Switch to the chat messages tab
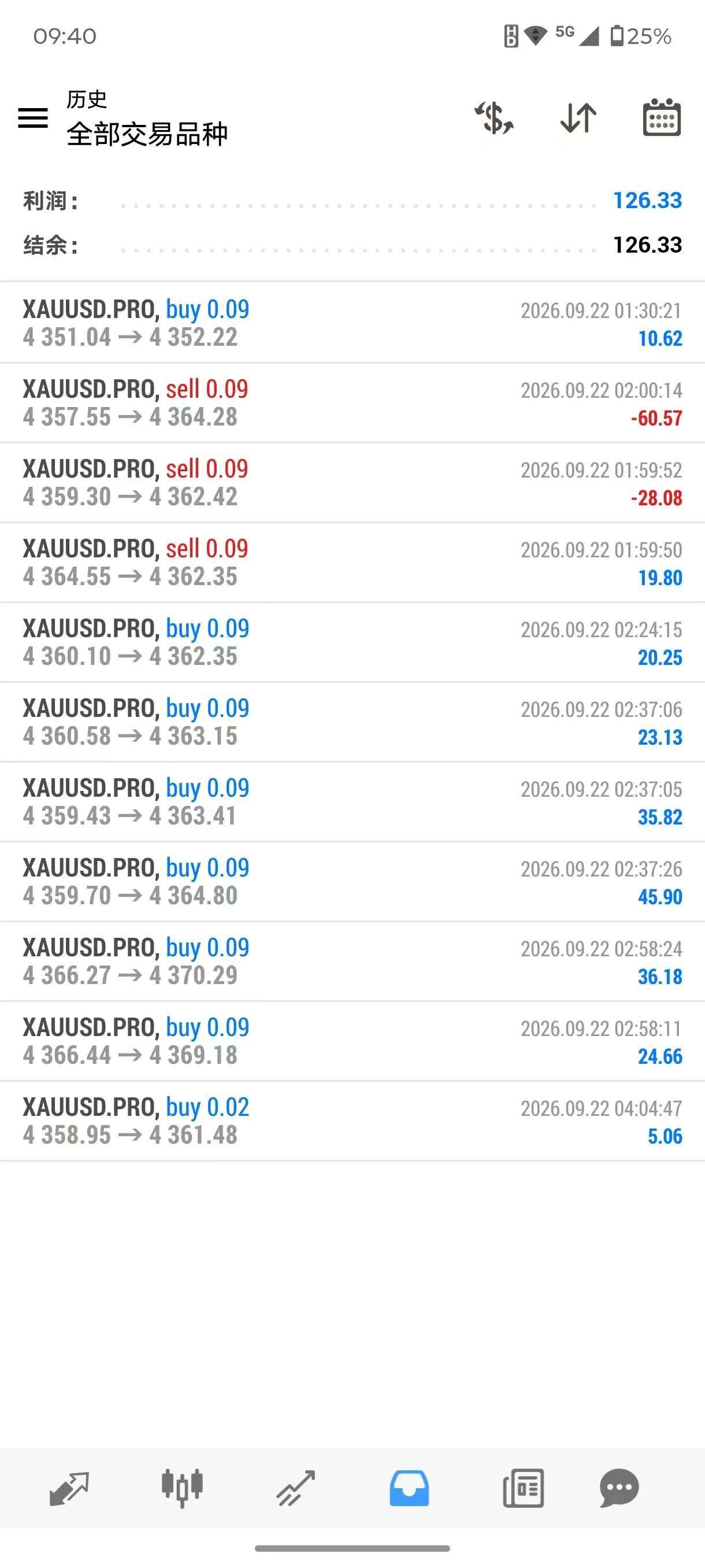 619,1488
